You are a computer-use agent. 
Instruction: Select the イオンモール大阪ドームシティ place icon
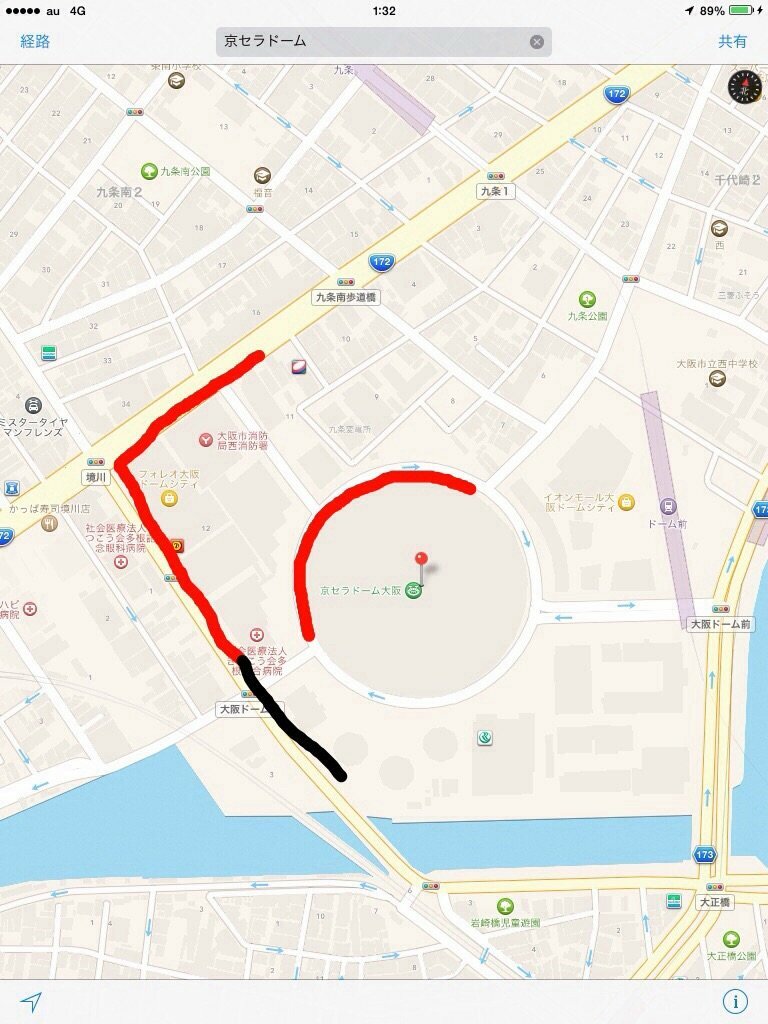tap(627, 502)
